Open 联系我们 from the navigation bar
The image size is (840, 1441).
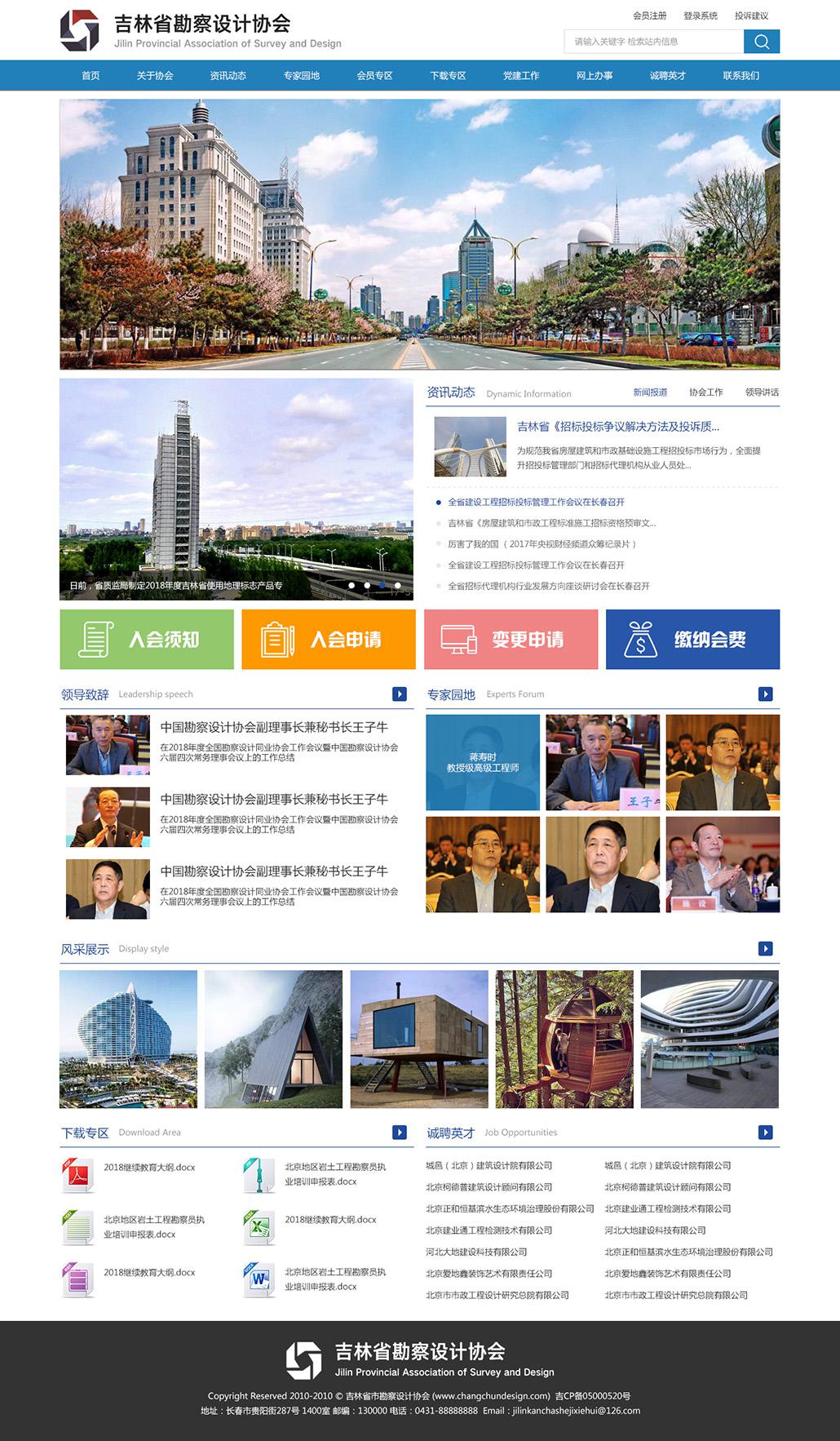coord(741,76)
